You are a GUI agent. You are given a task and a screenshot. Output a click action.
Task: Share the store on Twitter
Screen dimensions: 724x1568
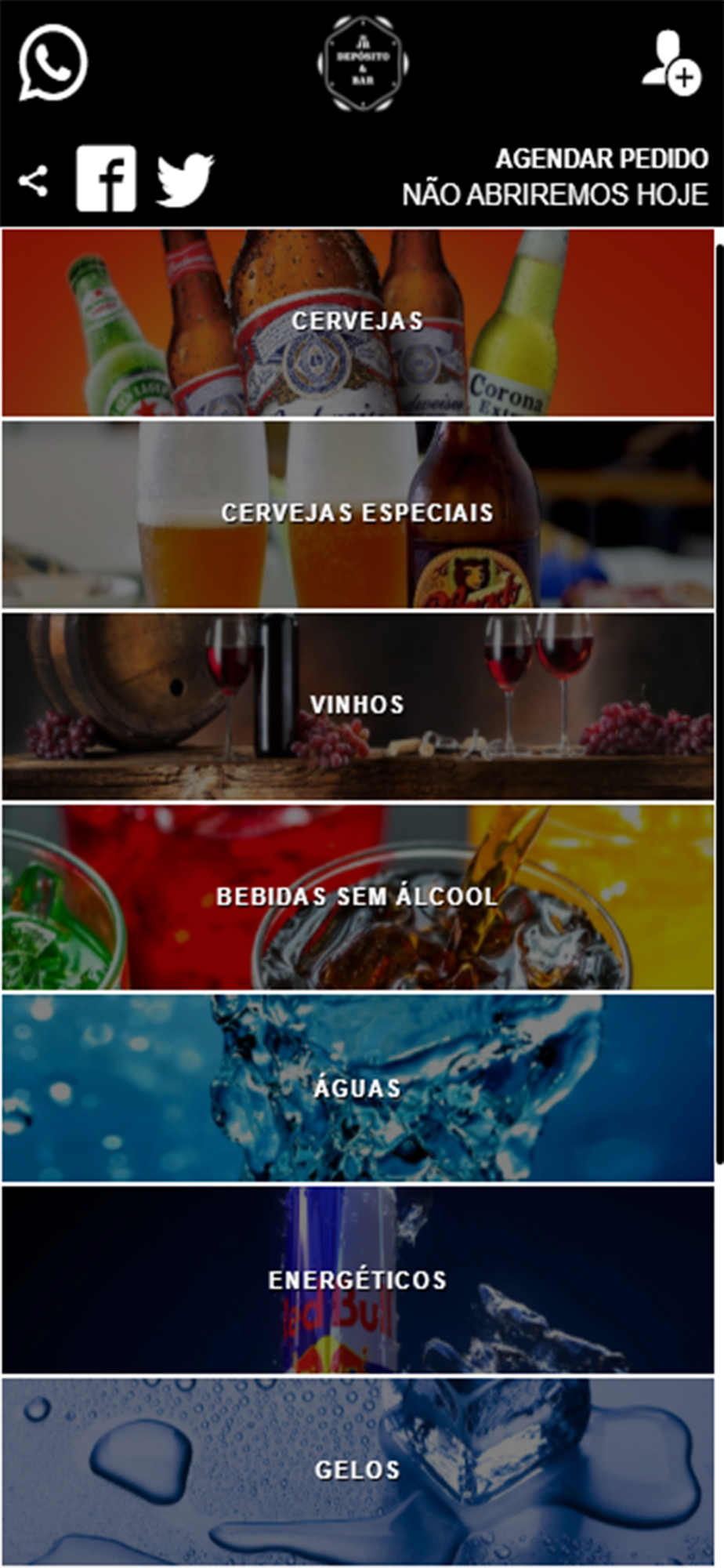[185, 180]
